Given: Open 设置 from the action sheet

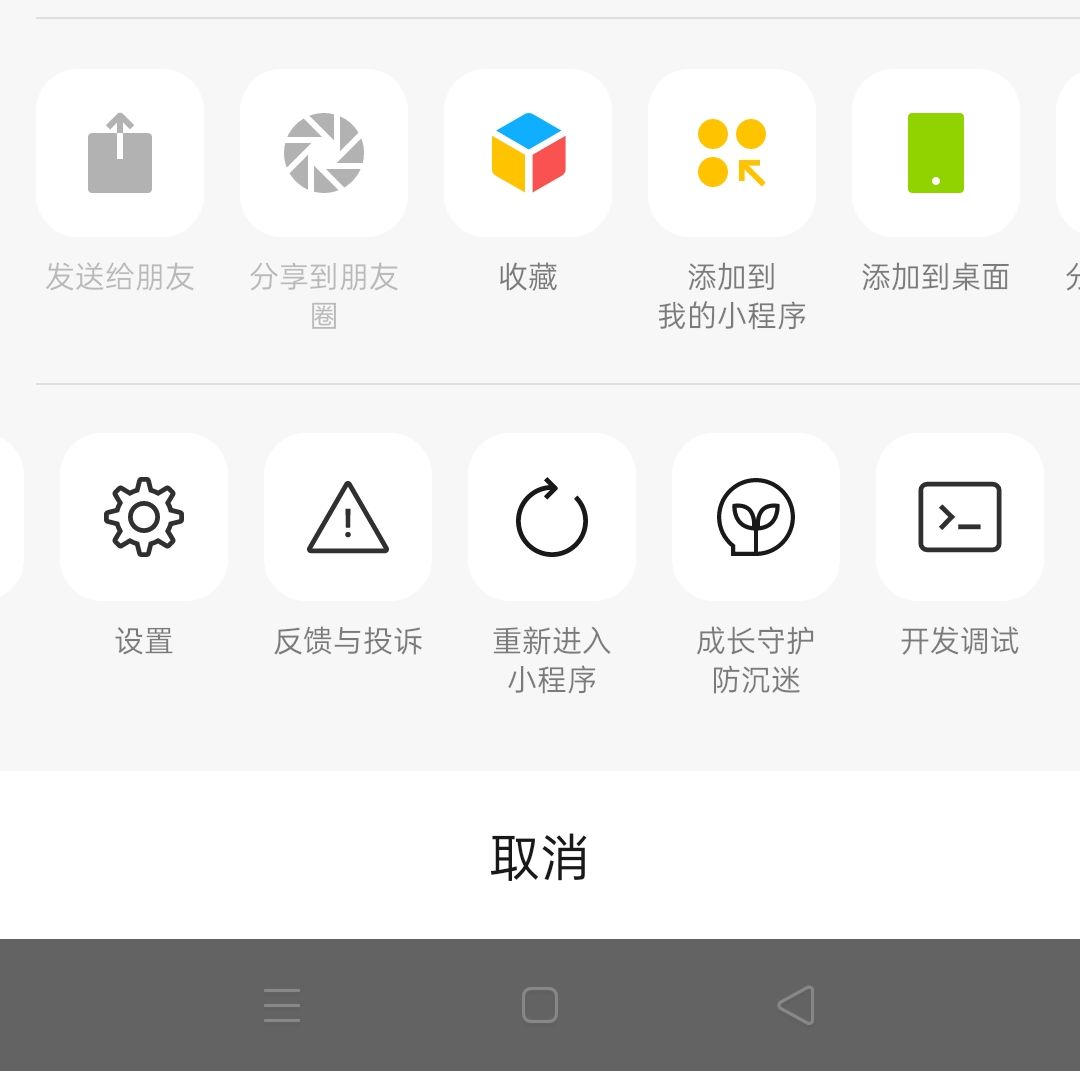Looking at the screenshot, I should (144, 517).
